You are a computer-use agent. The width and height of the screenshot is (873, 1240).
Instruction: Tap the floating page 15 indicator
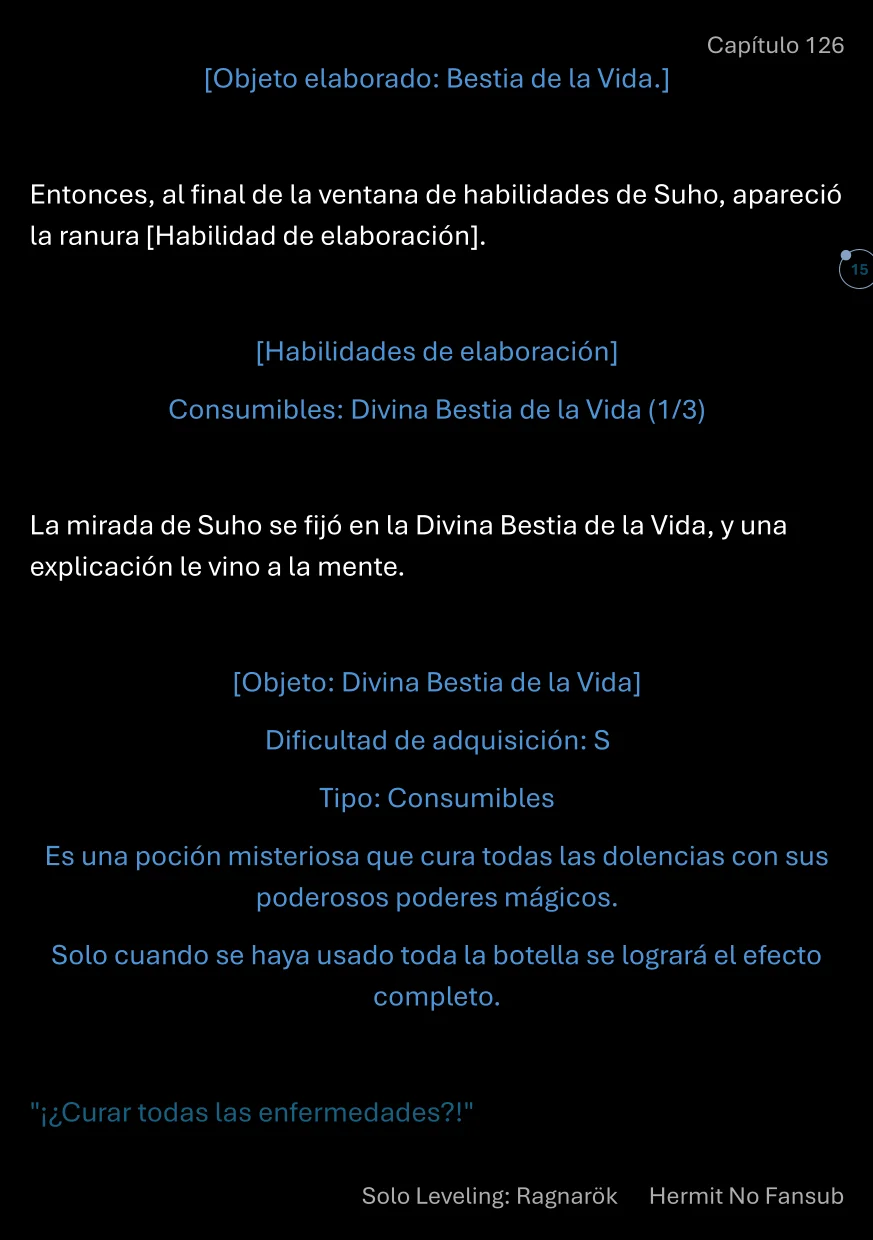pyautogui.click(x=857, y=270)
